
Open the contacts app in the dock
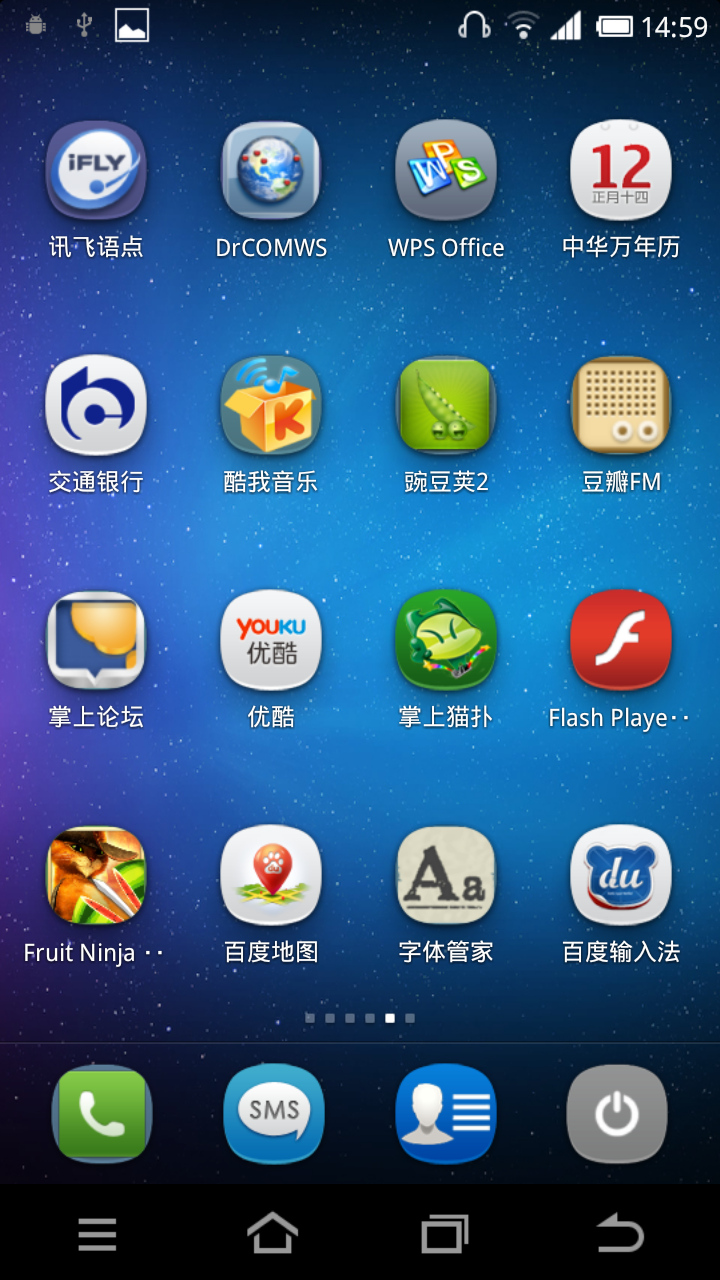tap(446, 1113)
